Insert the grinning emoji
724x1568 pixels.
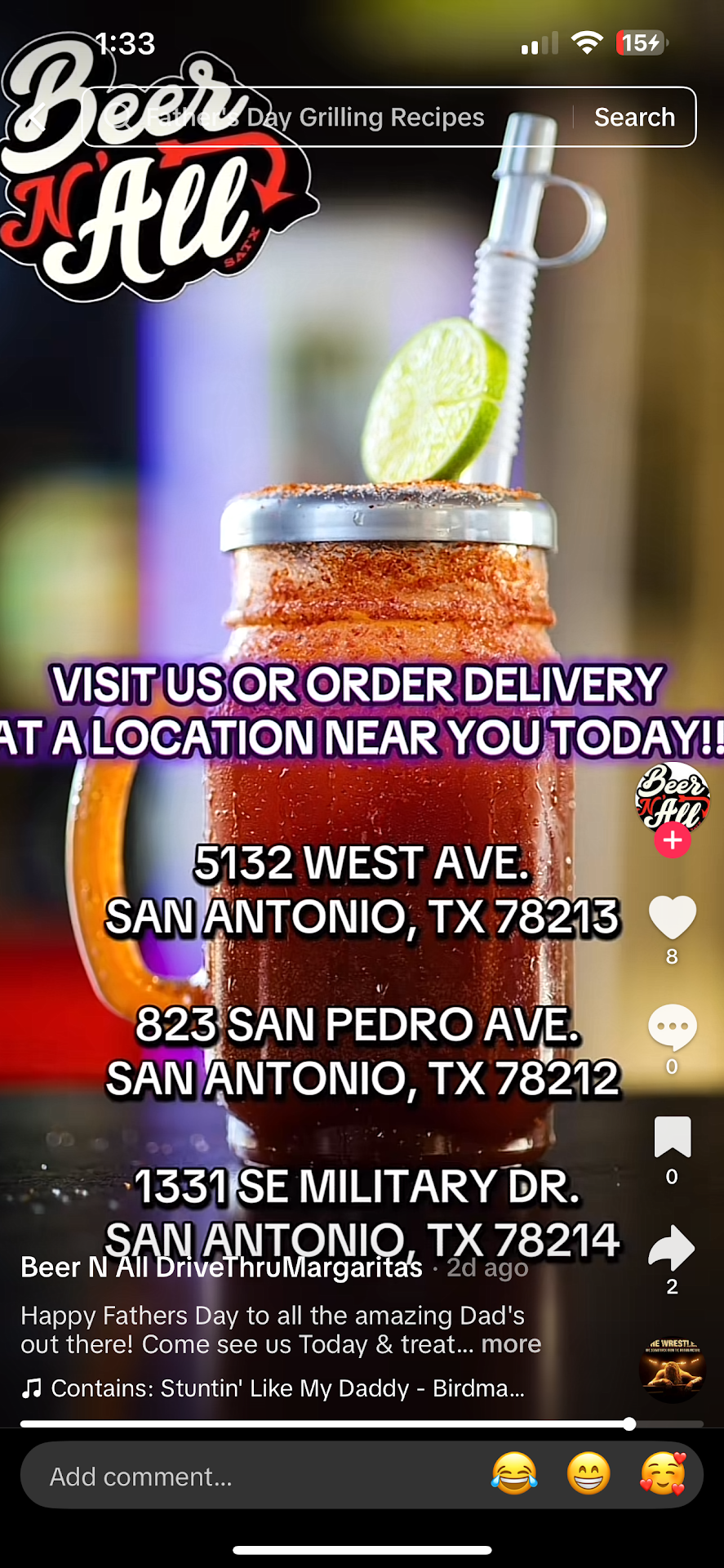pos(589,1475)
